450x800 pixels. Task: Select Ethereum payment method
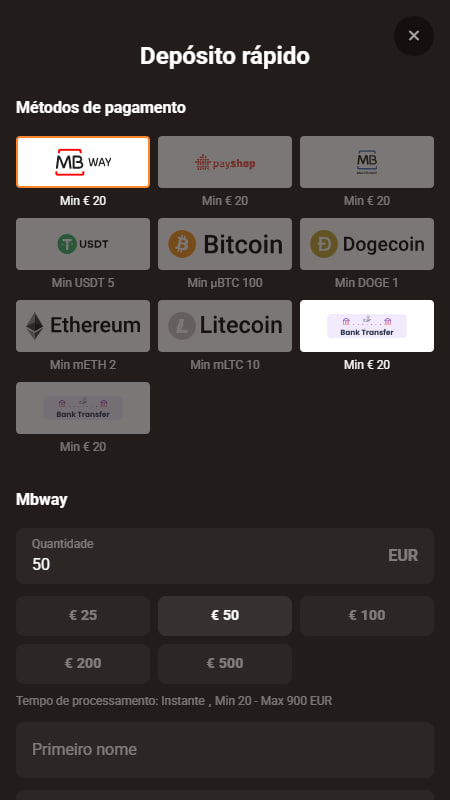point(83,326)
